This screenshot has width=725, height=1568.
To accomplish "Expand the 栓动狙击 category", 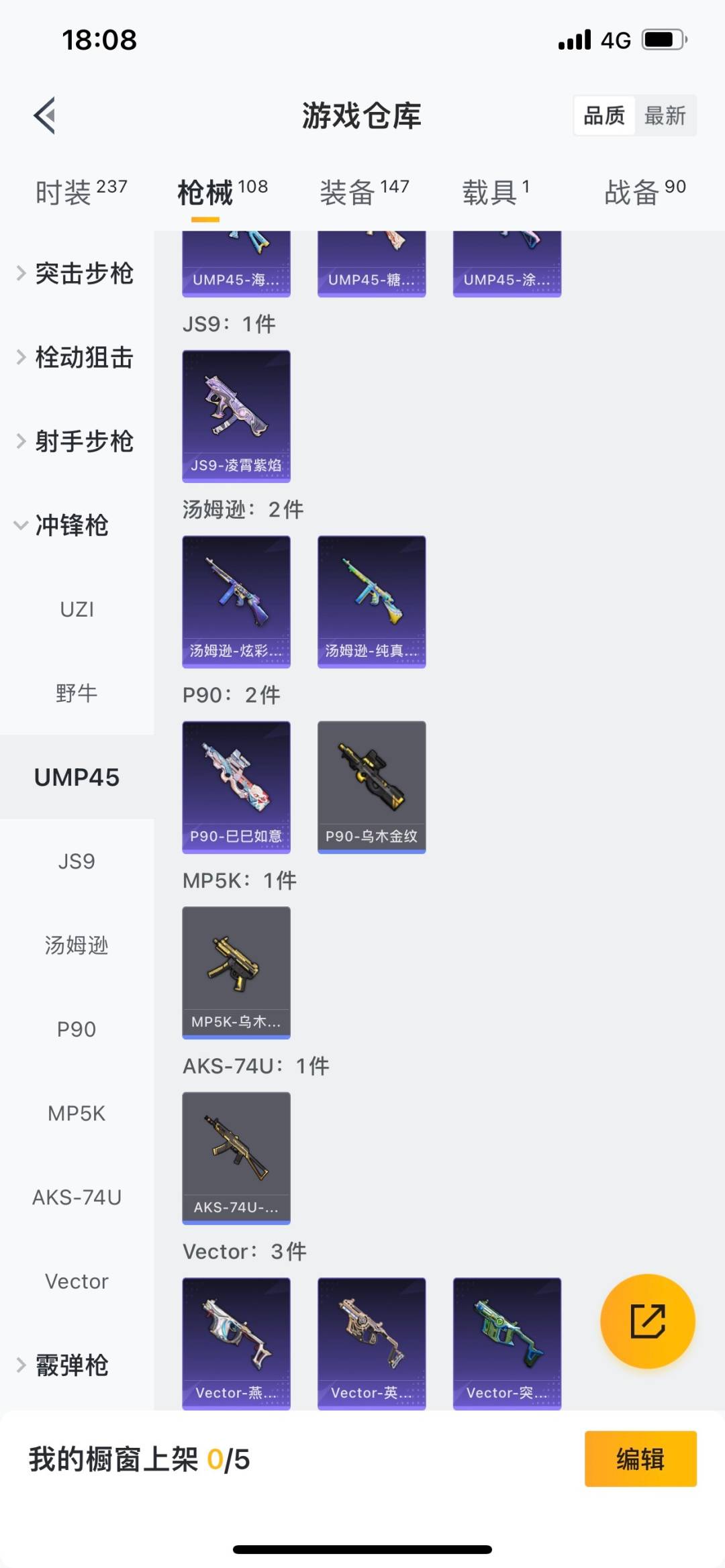I will click(77, 357).
